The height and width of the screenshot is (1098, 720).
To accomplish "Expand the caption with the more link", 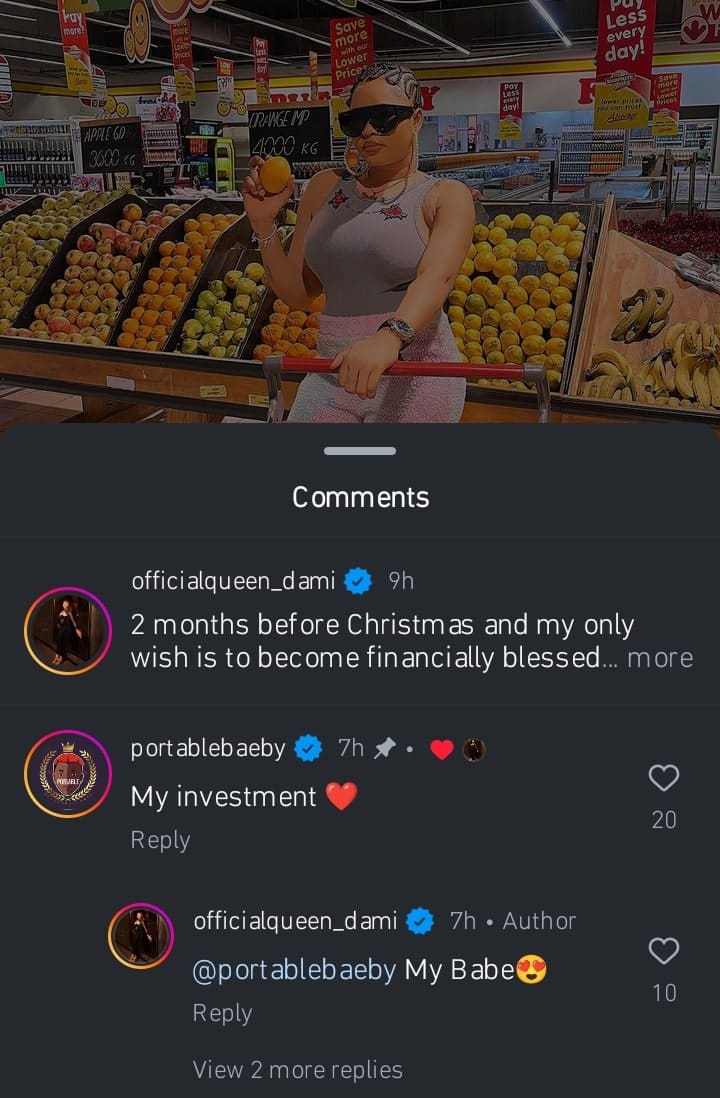I will [x=659, y=658].
